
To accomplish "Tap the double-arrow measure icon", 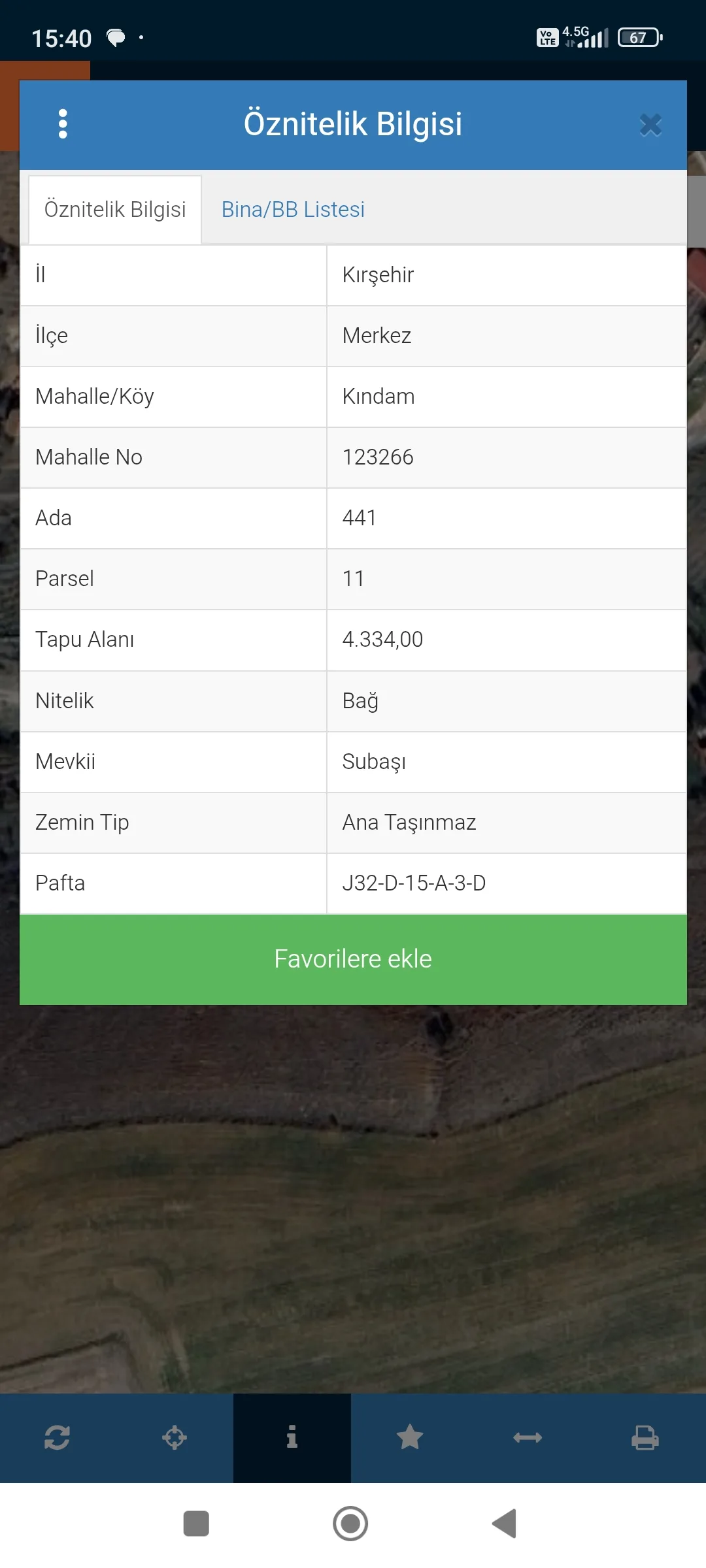I will [x=528, y=1437].
